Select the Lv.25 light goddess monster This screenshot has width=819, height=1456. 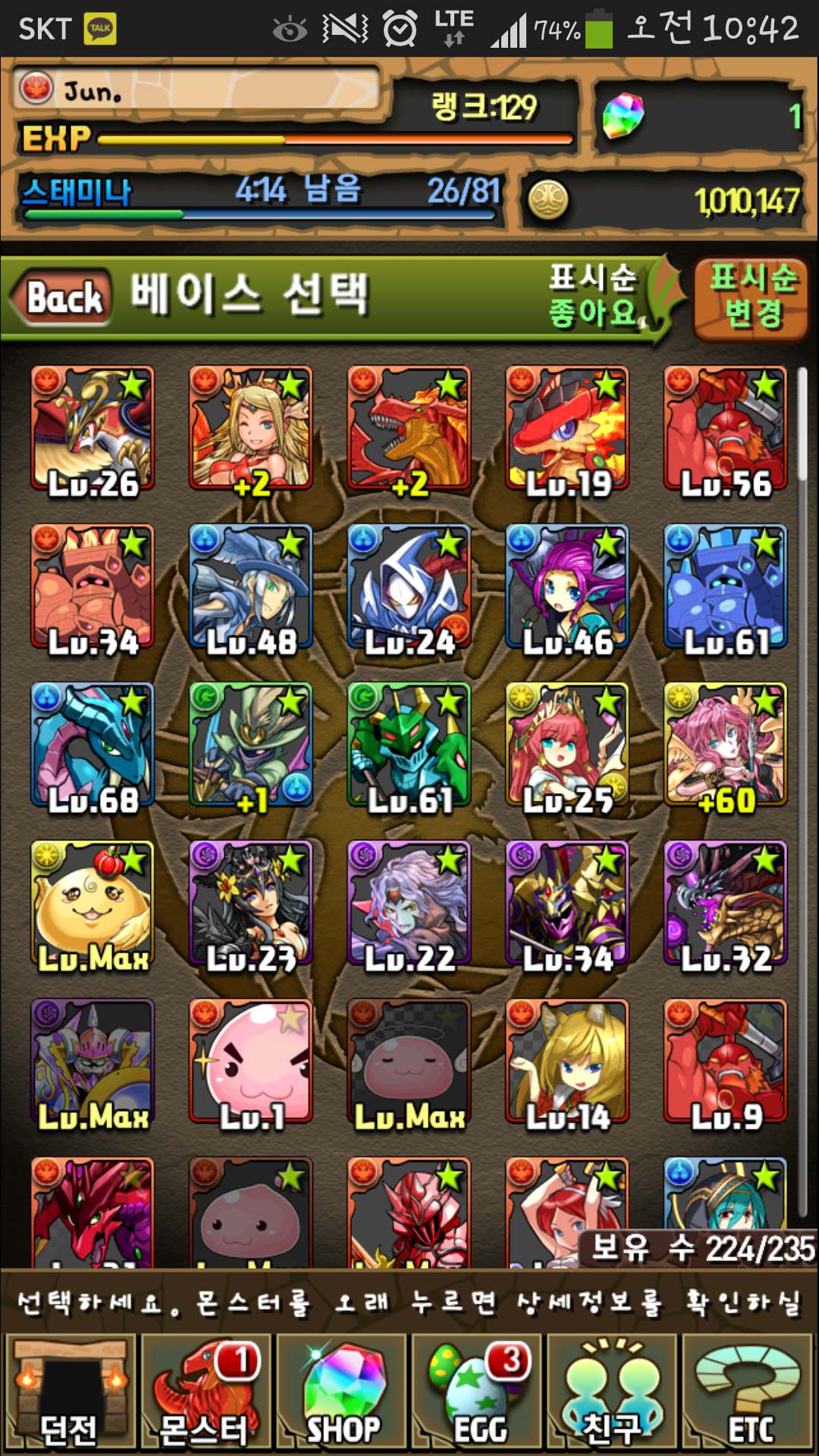point(567,745)
